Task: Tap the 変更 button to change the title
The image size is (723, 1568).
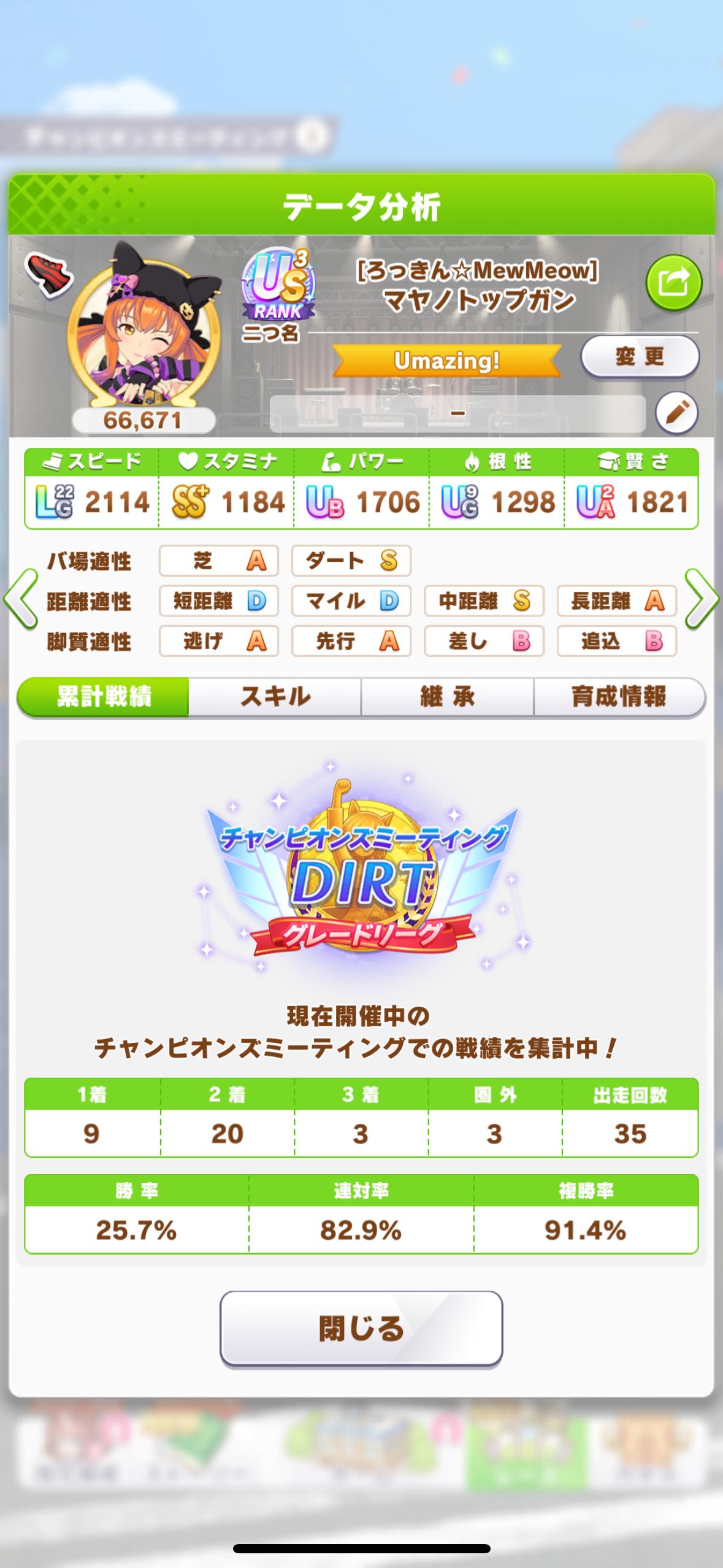Action: 640,356
